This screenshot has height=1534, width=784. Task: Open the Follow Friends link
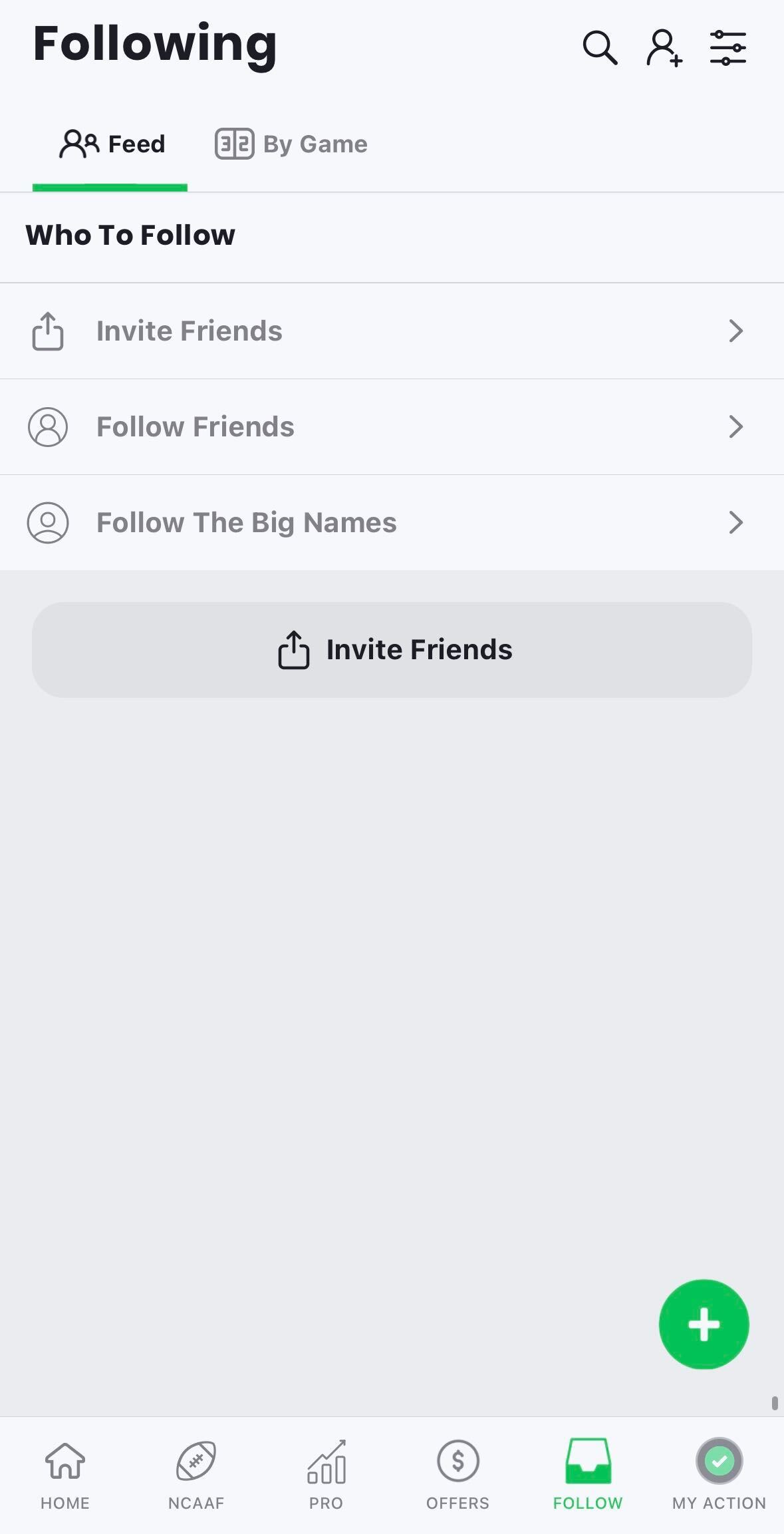pyautogui.click(x=195, y=426)
